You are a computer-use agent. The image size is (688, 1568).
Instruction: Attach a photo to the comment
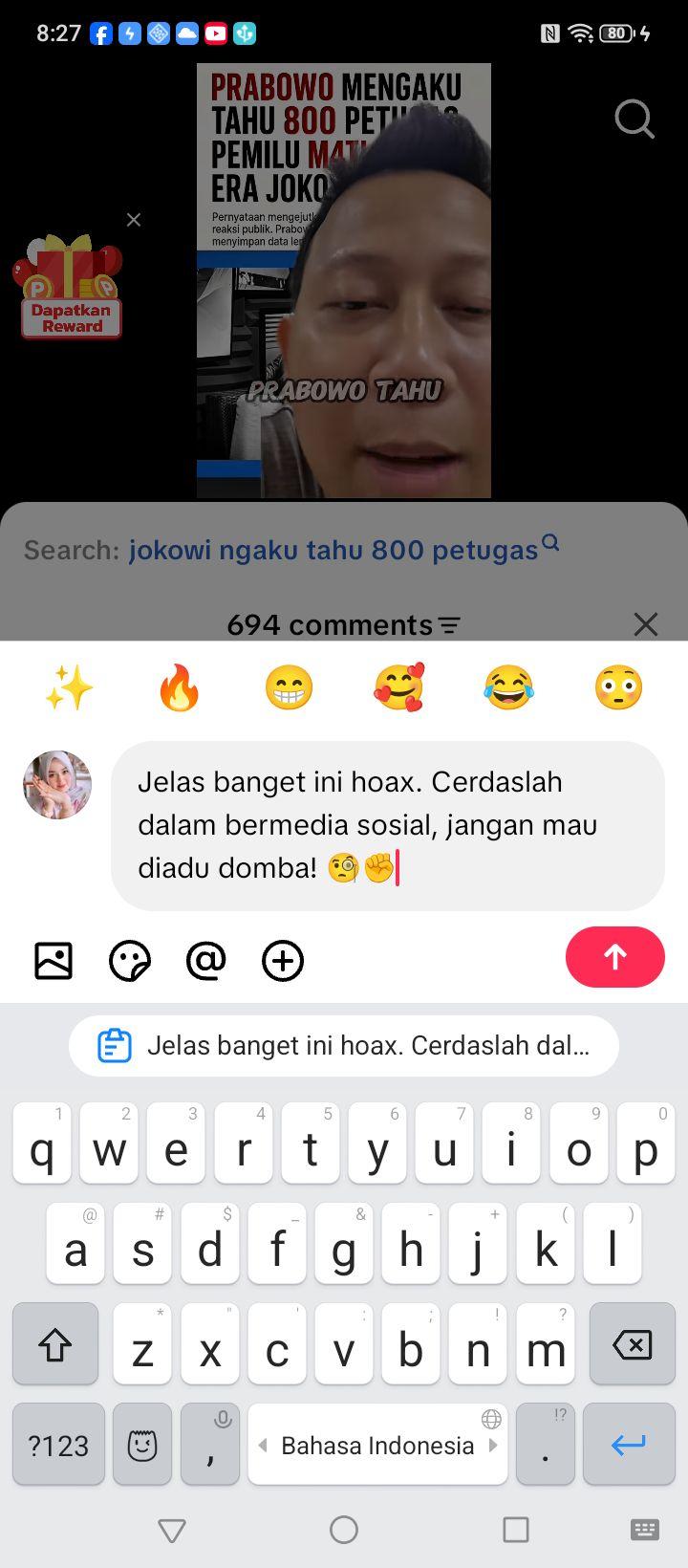(54, 961)
